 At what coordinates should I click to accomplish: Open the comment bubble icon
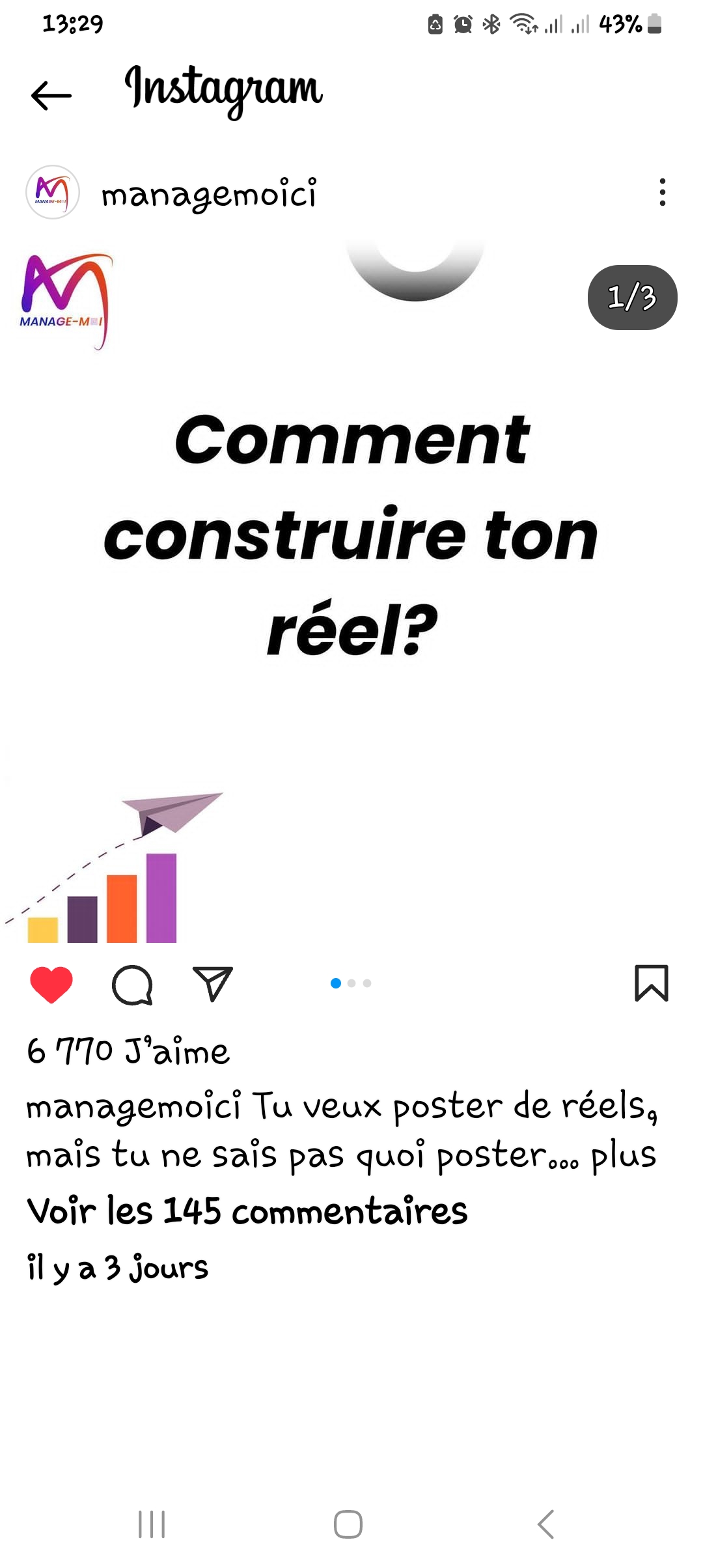[132, 984]
